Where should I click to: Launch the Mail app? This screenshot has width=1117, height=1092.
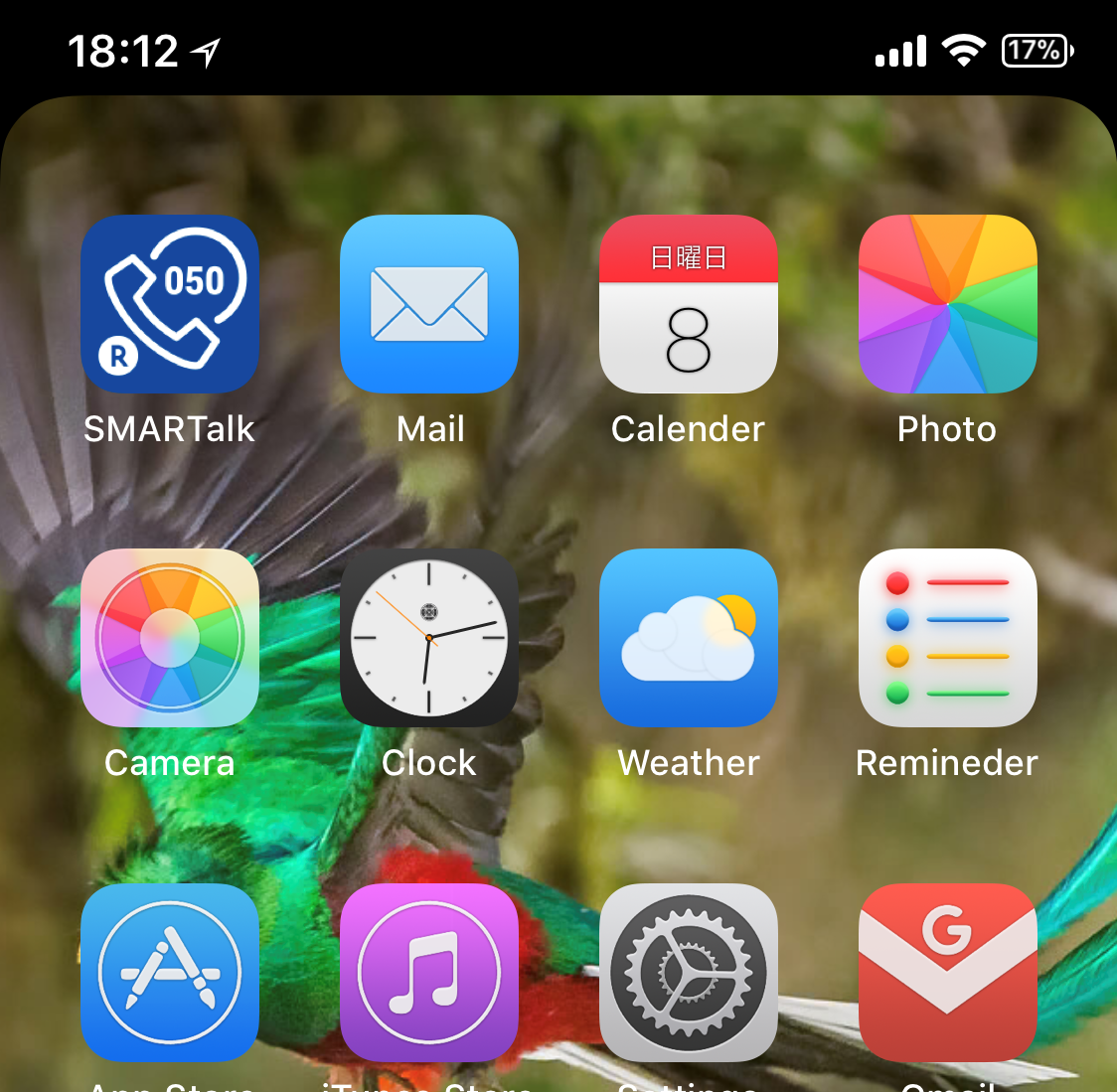(x=429, y=304)
